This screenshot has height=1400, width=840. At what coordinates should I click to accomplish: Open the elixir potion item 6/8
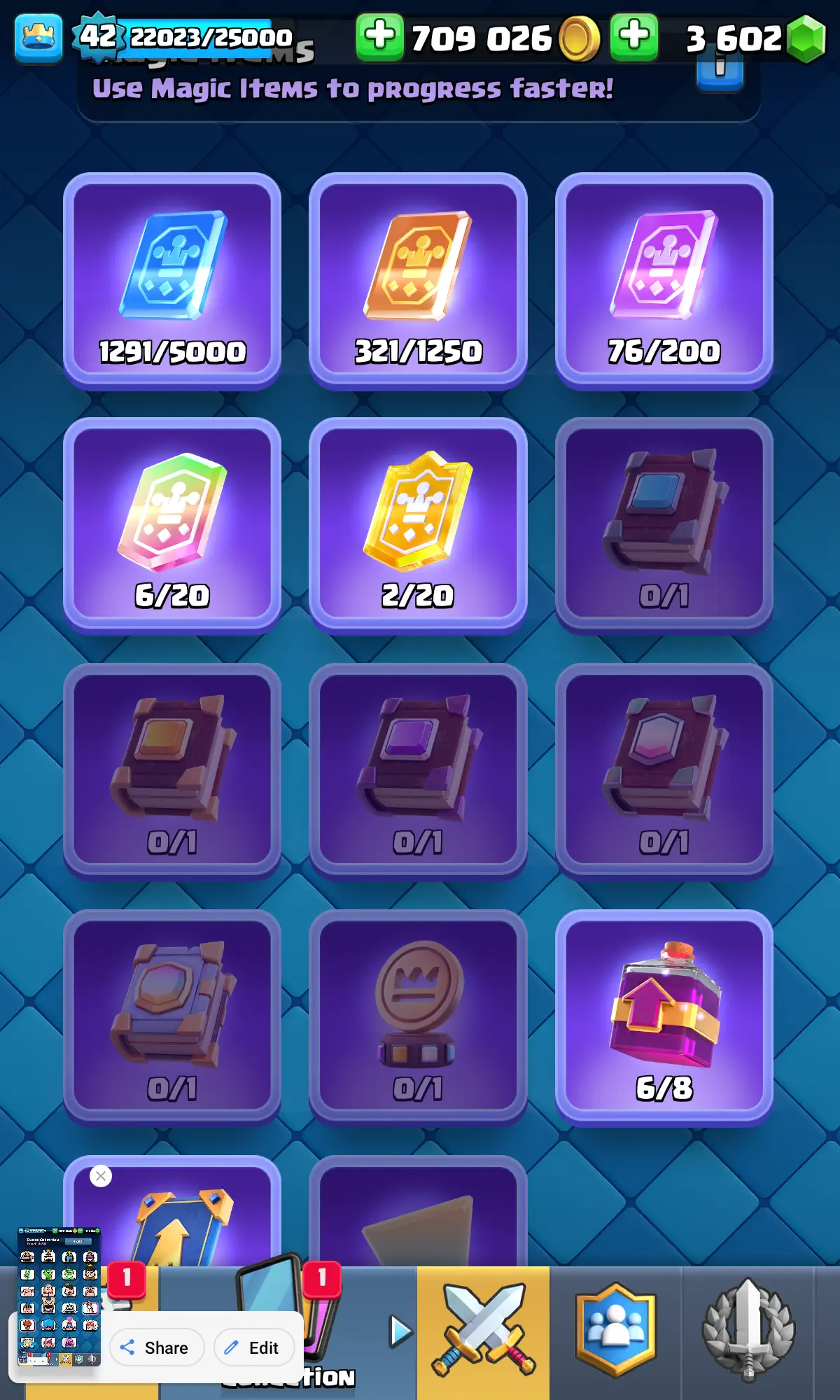[664, 1017]
